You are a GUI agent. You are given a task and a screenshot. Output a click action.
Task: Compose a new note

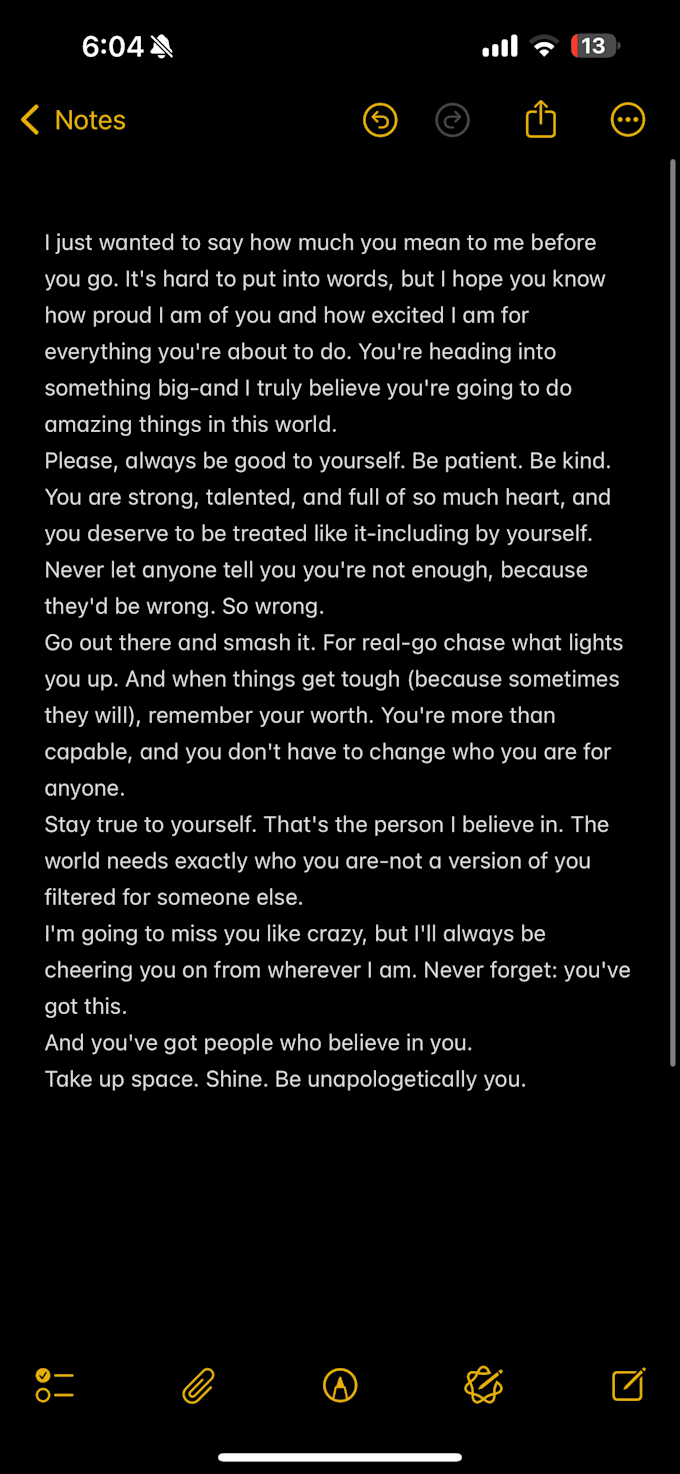pos(628,1385)
